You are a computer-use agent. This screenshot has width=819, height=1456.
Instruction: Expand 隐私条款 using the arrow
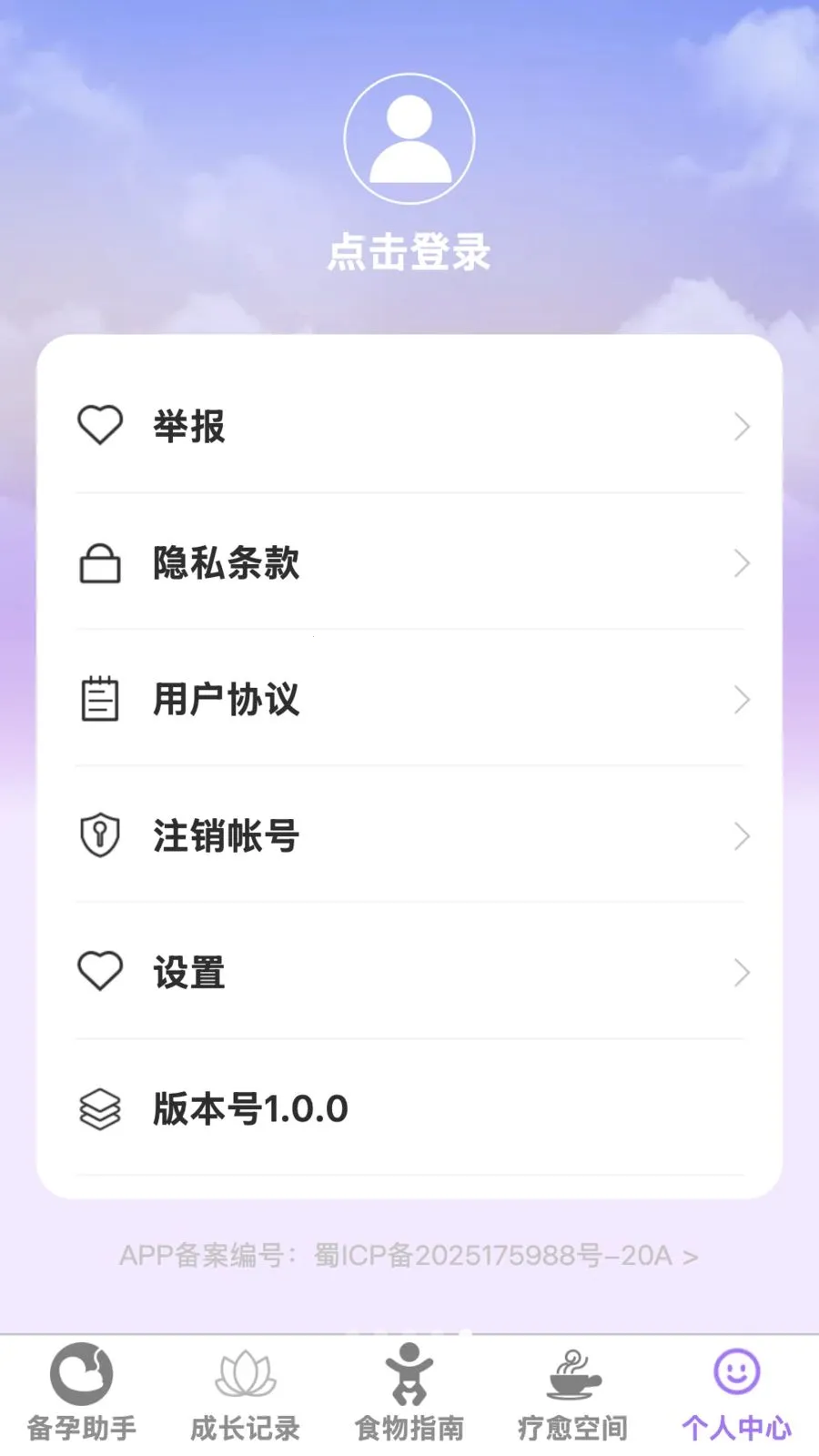(742, 564)
